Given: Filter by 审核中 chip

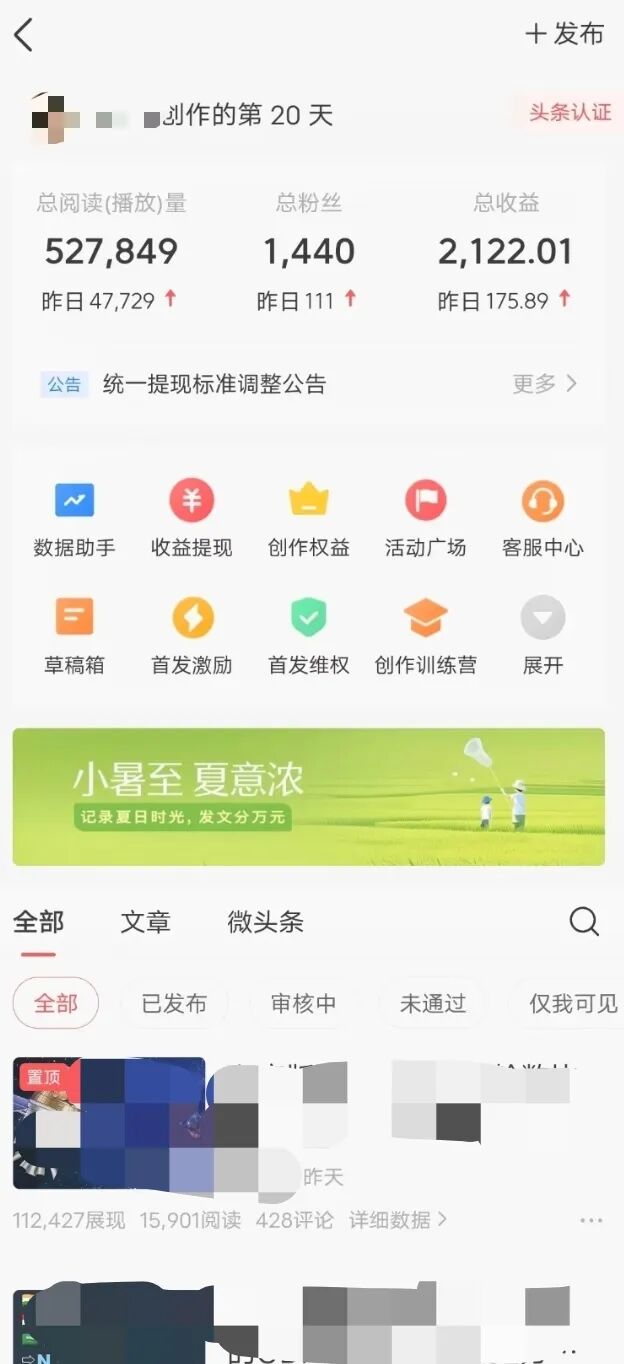Looking at the screenshot, I should click(x=303, y=1003).
